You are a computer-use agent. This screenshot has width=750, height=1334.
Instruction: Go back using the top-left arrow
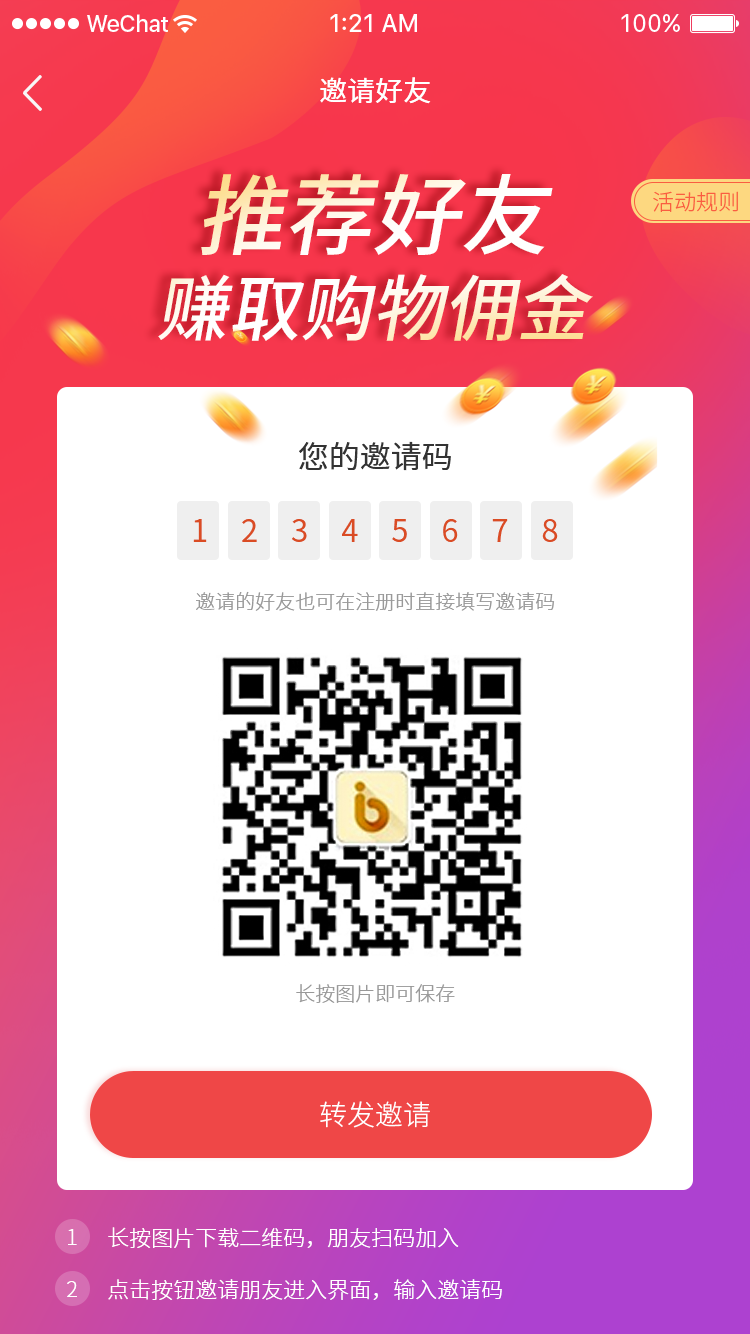(33, 93)
